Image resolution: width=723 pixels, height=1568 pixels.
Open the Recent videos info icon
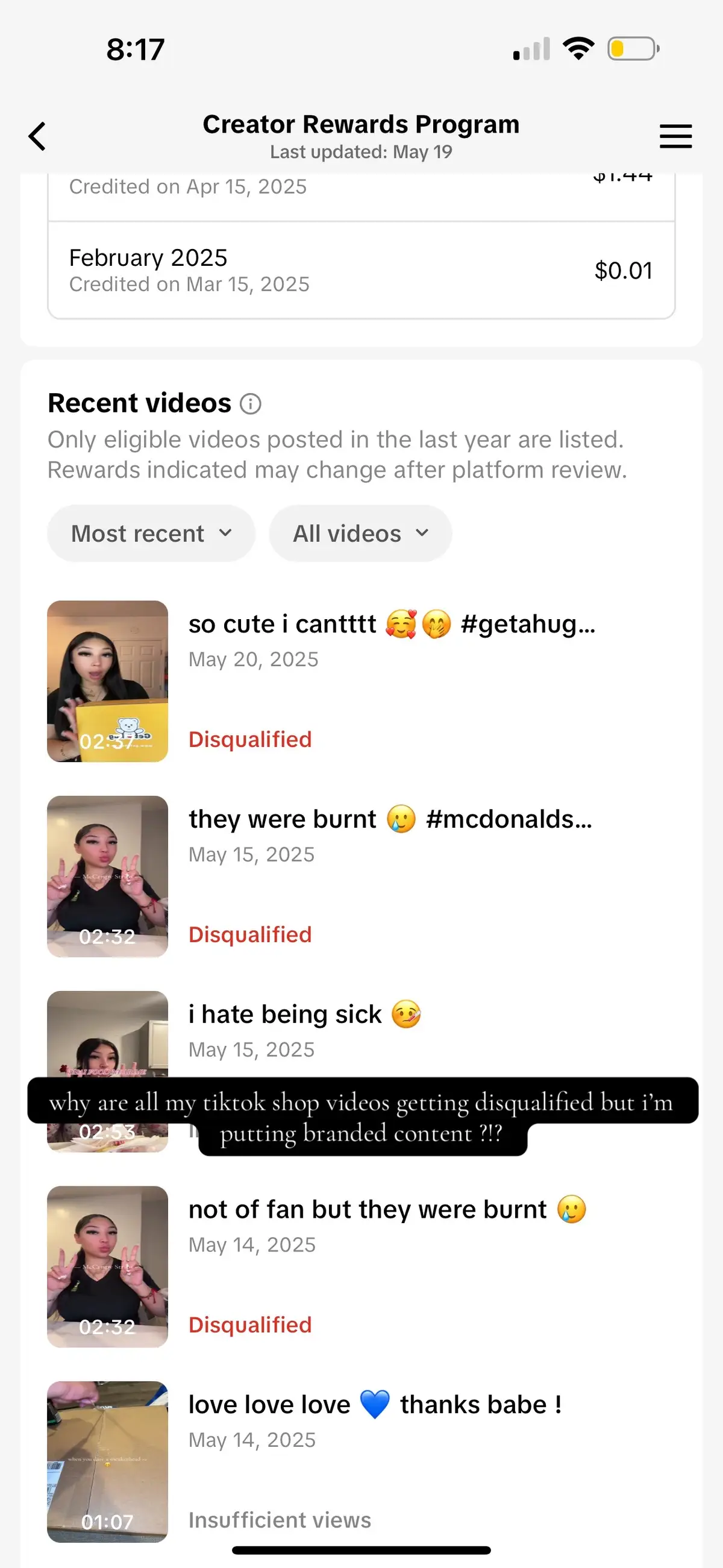(250, 403)
